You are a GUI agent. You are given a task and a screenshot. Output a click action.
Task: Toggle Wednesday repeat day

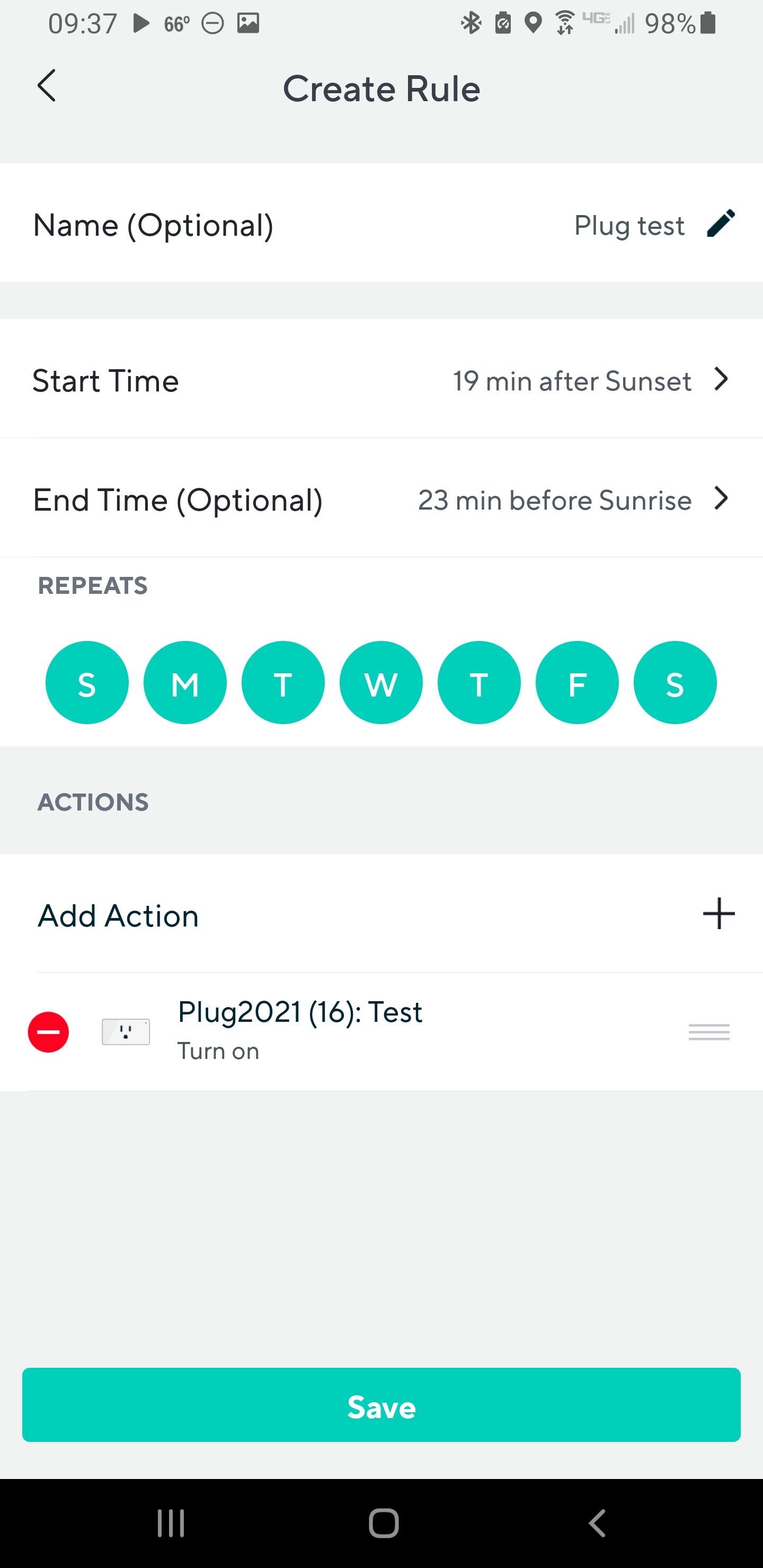[380, 682]
